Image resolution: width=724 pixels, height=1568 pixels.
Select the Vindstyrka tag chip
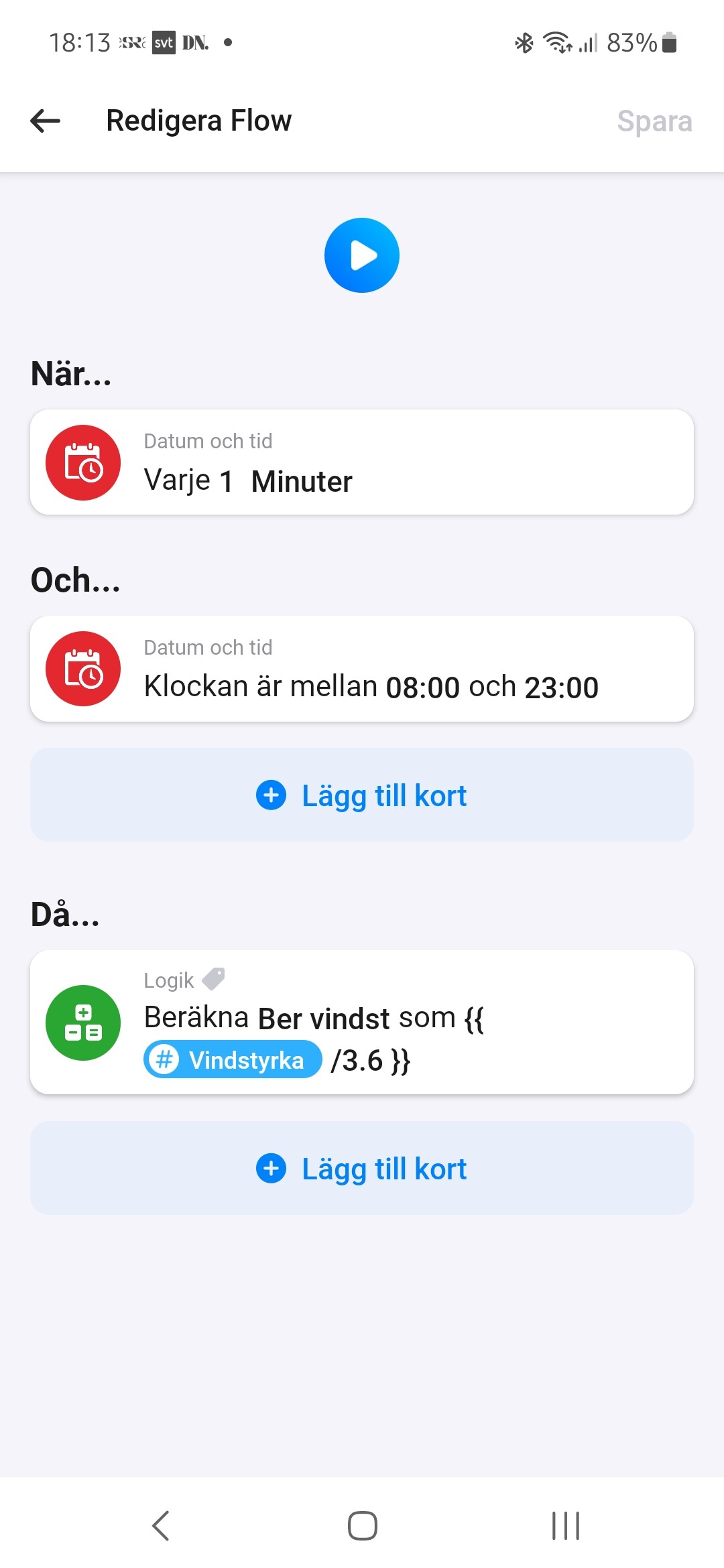click(233, 1060)
